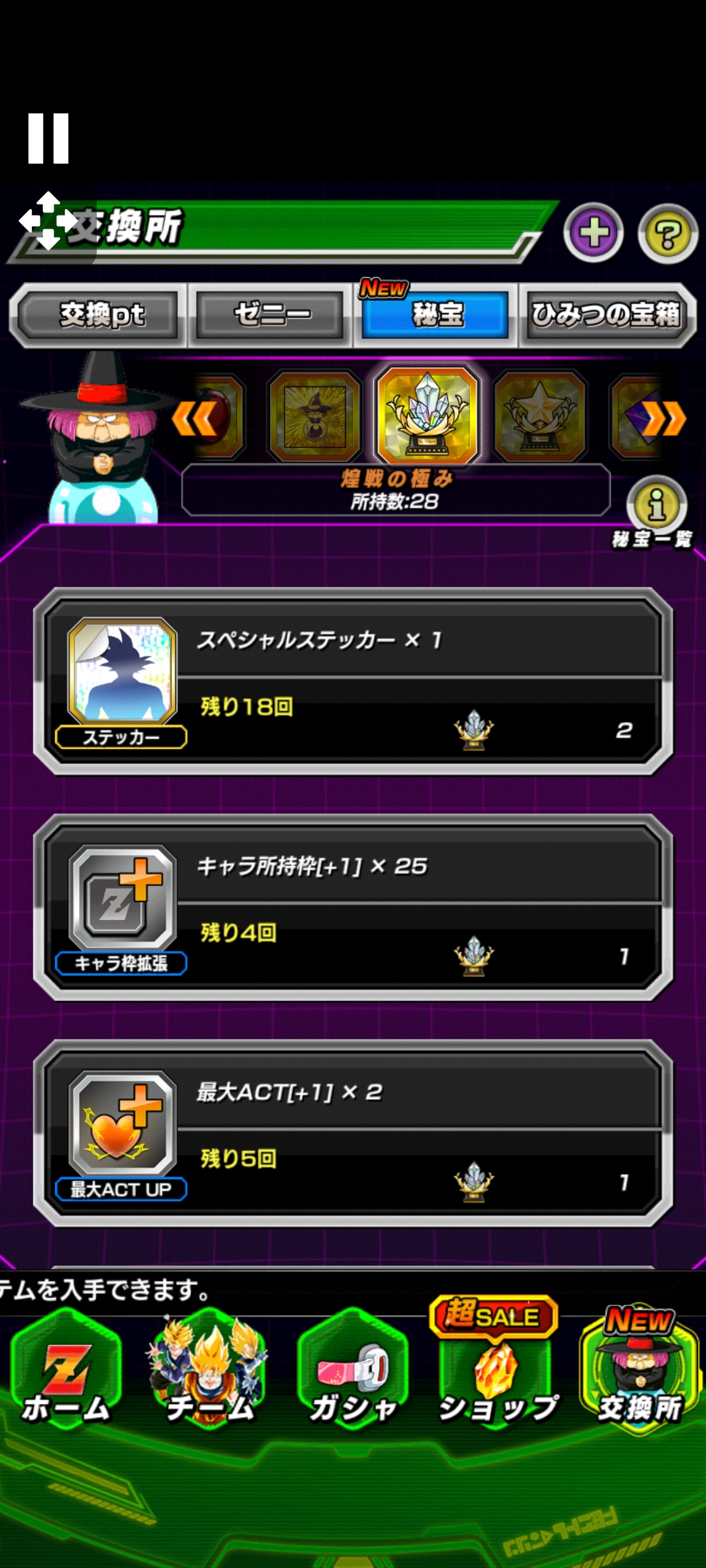The image size is (706, 1568).
Task: Show previous treasures with left arrows
Action: click(x=195, y=418)
